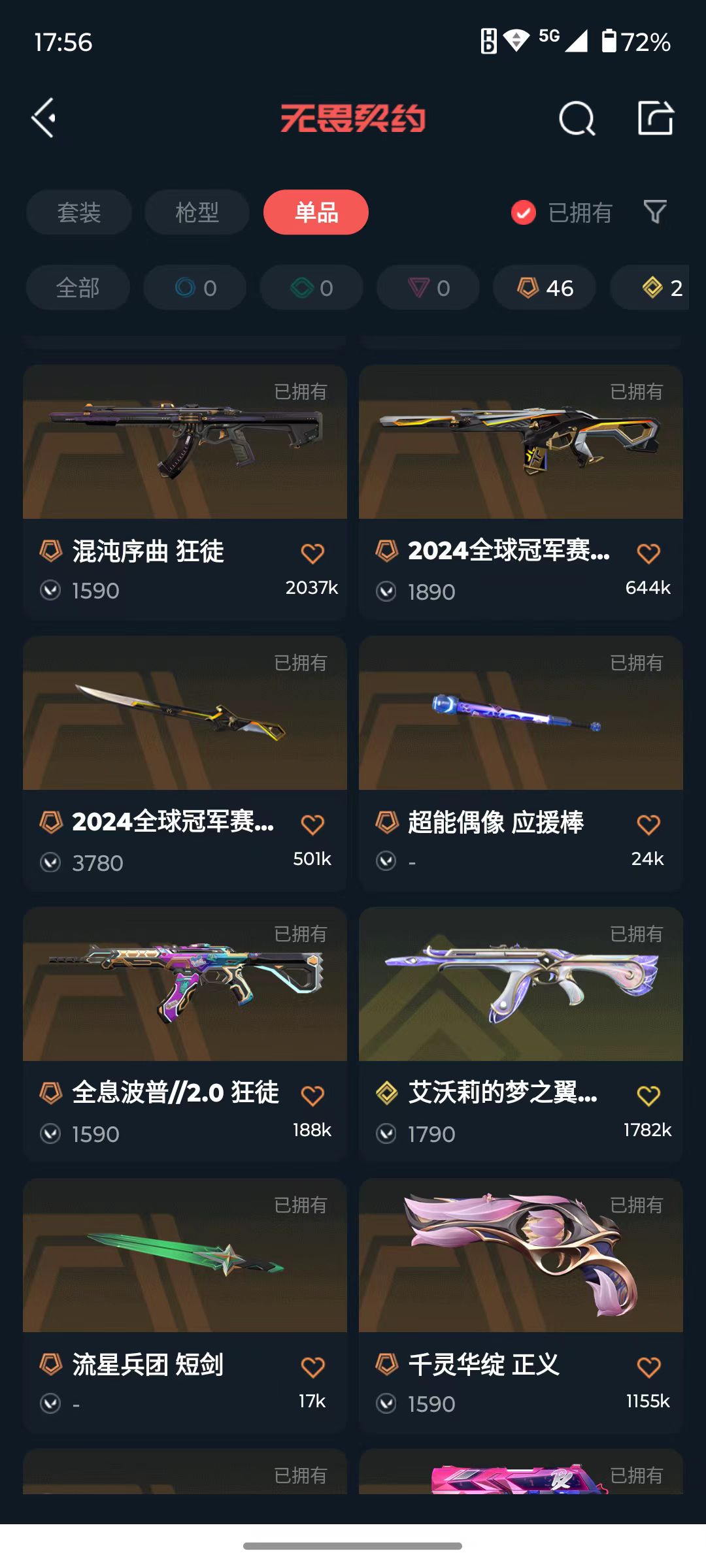Select the 全部 rarity chip
The width and height of the screenshot is (706, 1568).
78,287
